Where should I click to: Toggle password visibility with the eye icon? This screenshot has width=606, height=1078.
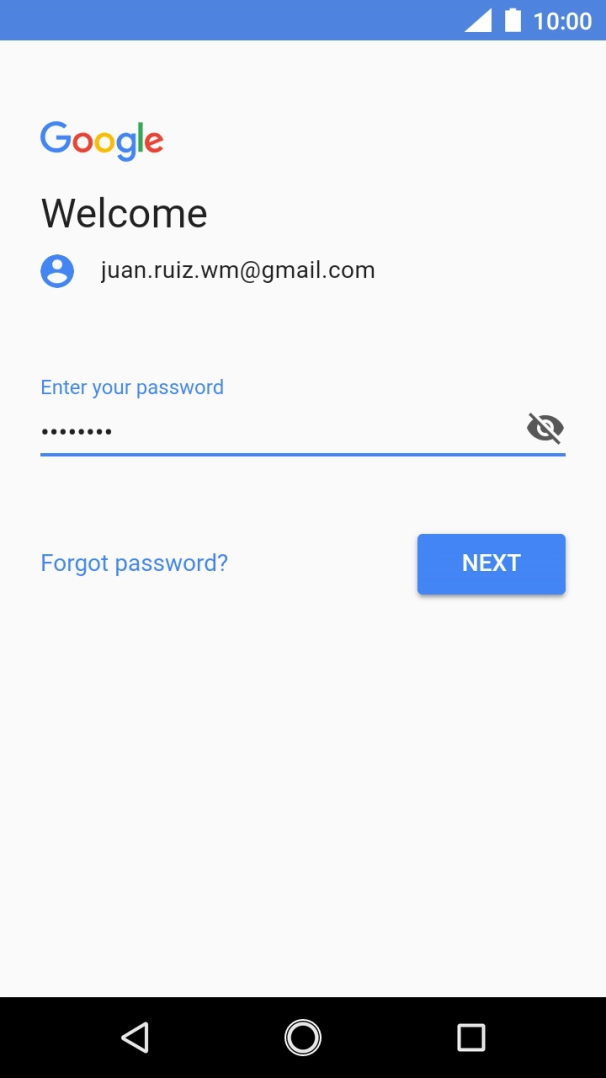(545, 429)
